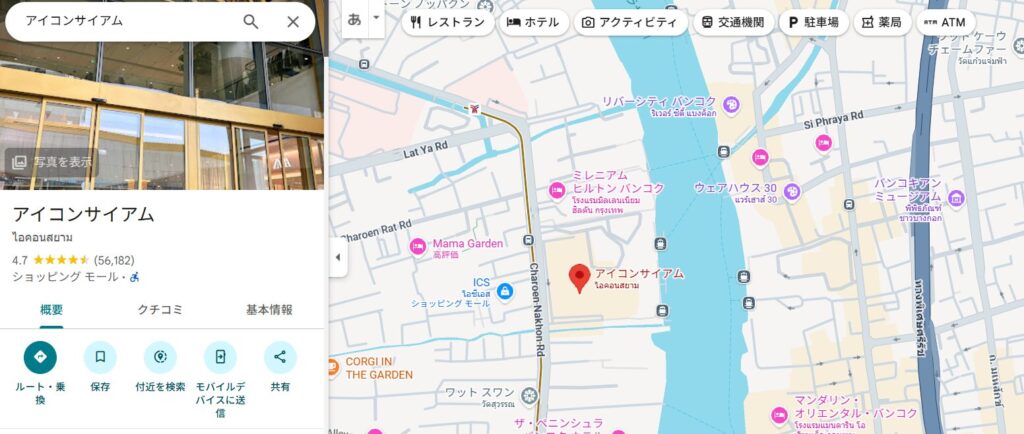Filter map by レストラン chip
Image resolution: width=1024 pixels, height=434 pixels.
(x=449, y=22)
